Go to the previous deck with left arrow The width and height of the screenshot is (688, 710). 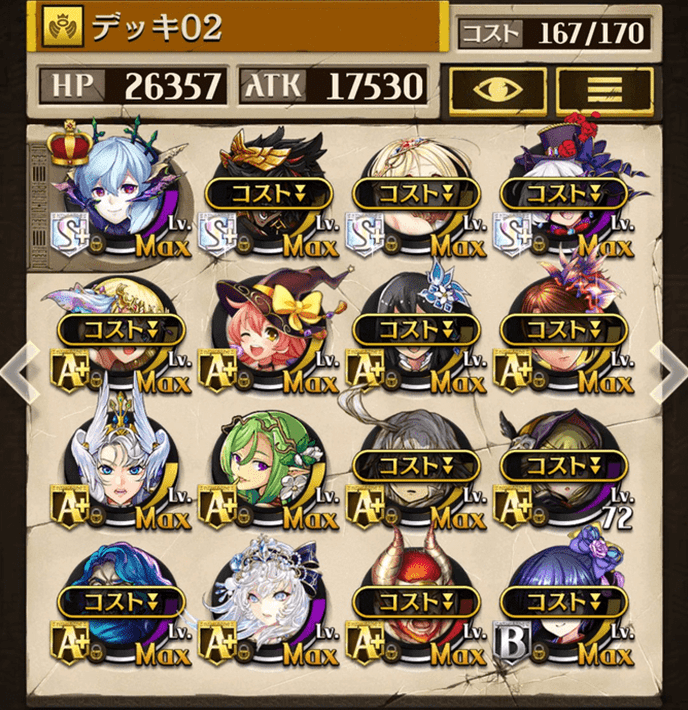click(x=22, y=370)
